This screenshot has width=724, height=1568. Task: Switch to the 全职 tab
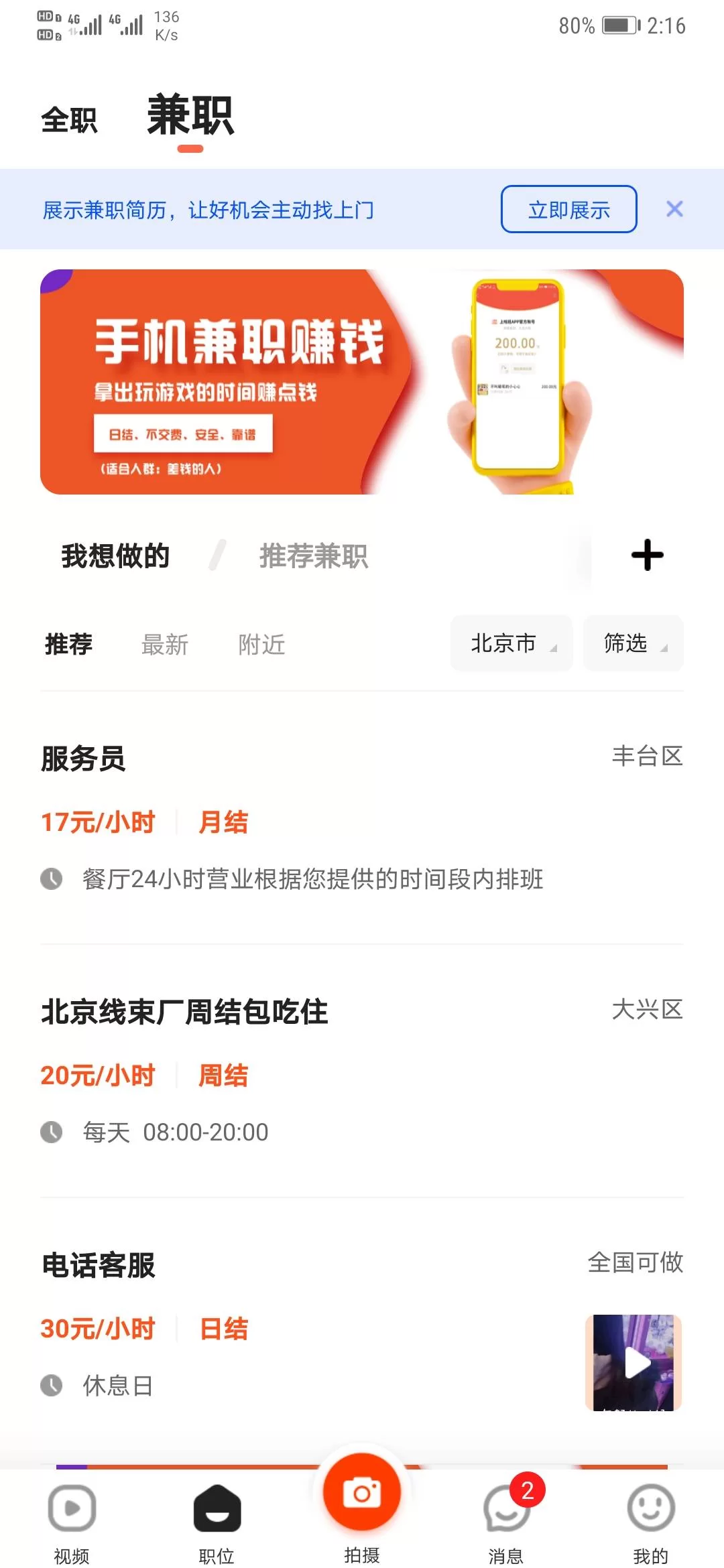68,119
